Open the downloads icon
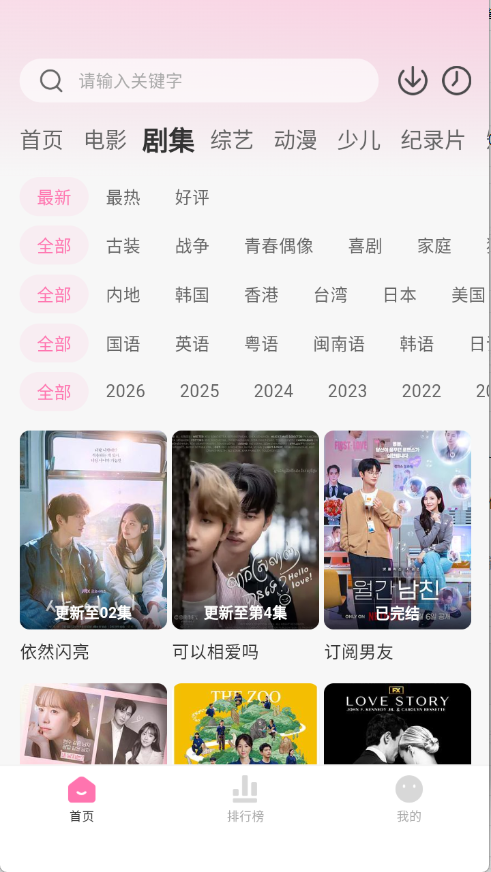The height and width of the screenshot is (872, 491). (x=413, y=81)
